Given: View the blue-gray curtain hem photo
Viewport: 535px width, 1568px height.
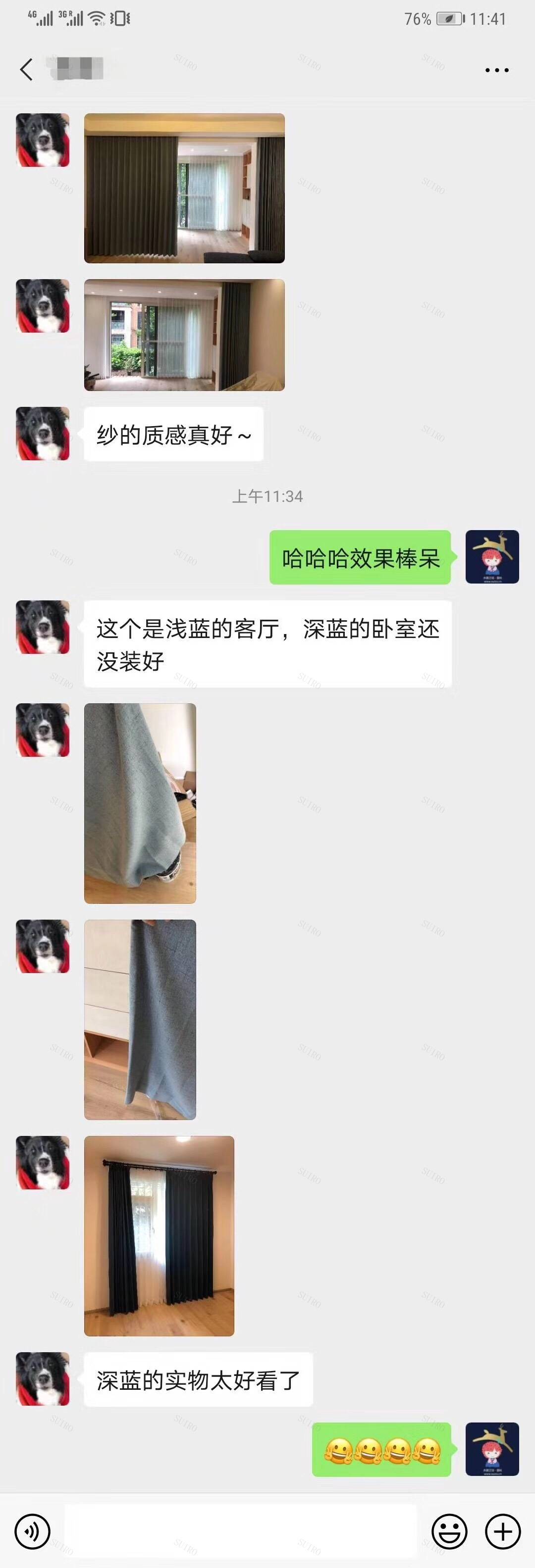Looking at the screenshot, I should [140, 1020].
